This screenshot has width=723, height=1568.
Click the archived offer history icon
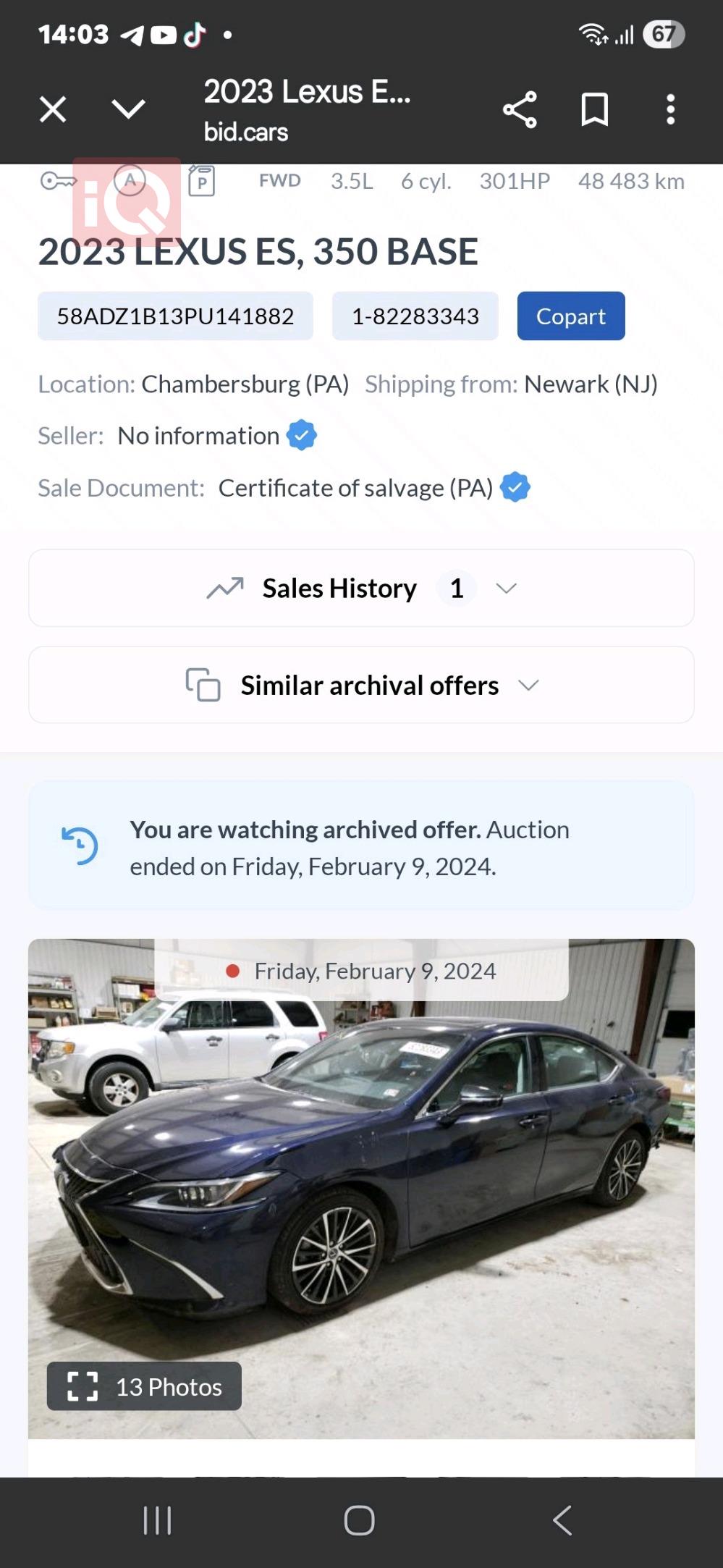[x=81, y=846]
